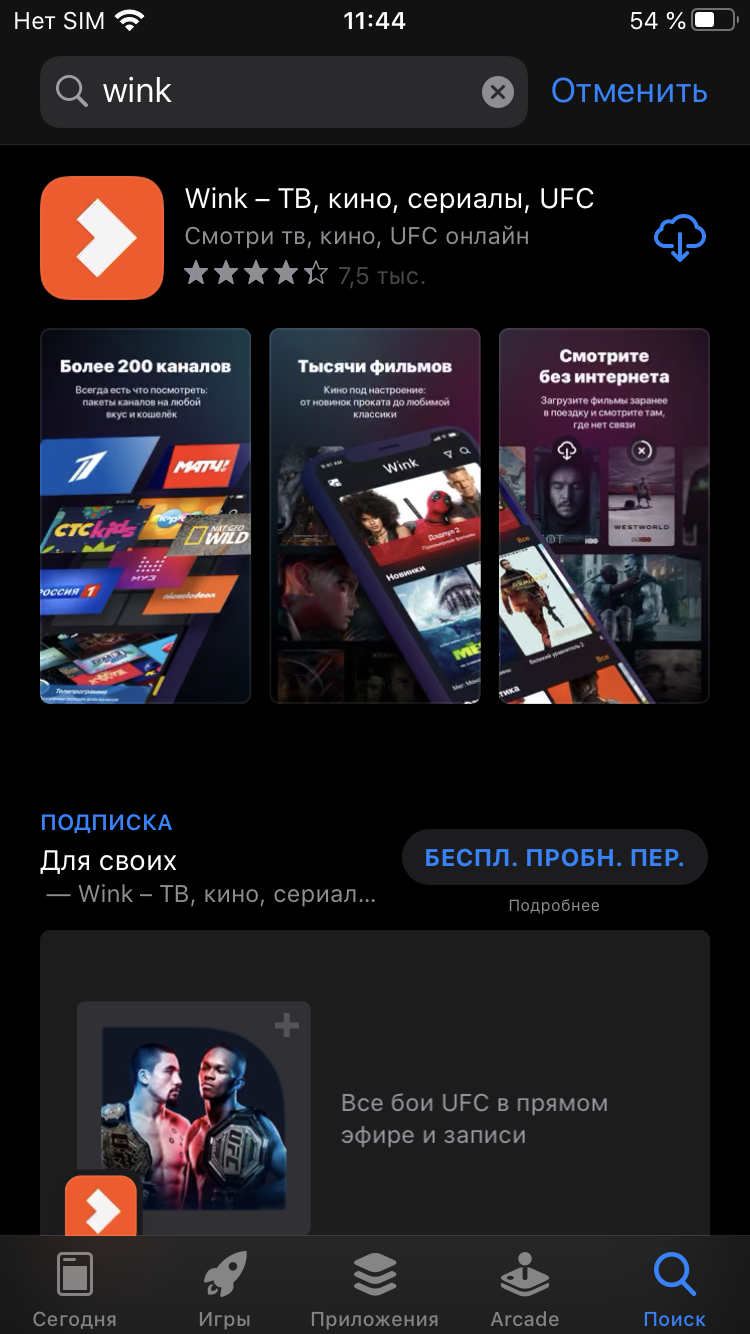This screenshot has width=750, height=1334.
Task: Go to the Игры tab
Action: (x=225, y=1288)
